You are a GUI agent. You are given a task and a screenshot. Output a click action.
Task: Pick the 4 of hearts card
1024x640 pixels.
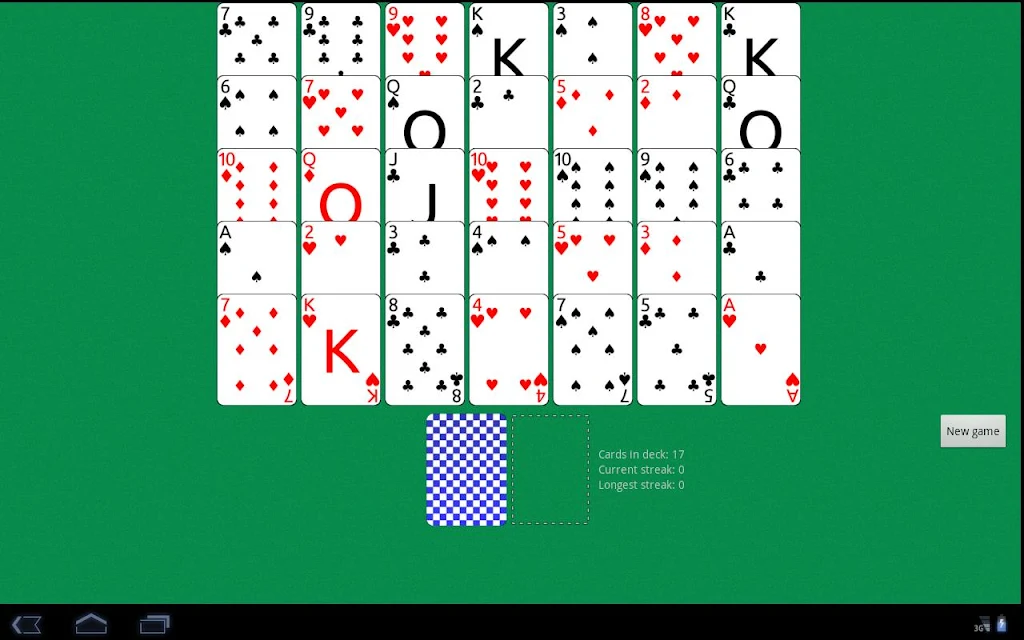[x=509, y=350]
